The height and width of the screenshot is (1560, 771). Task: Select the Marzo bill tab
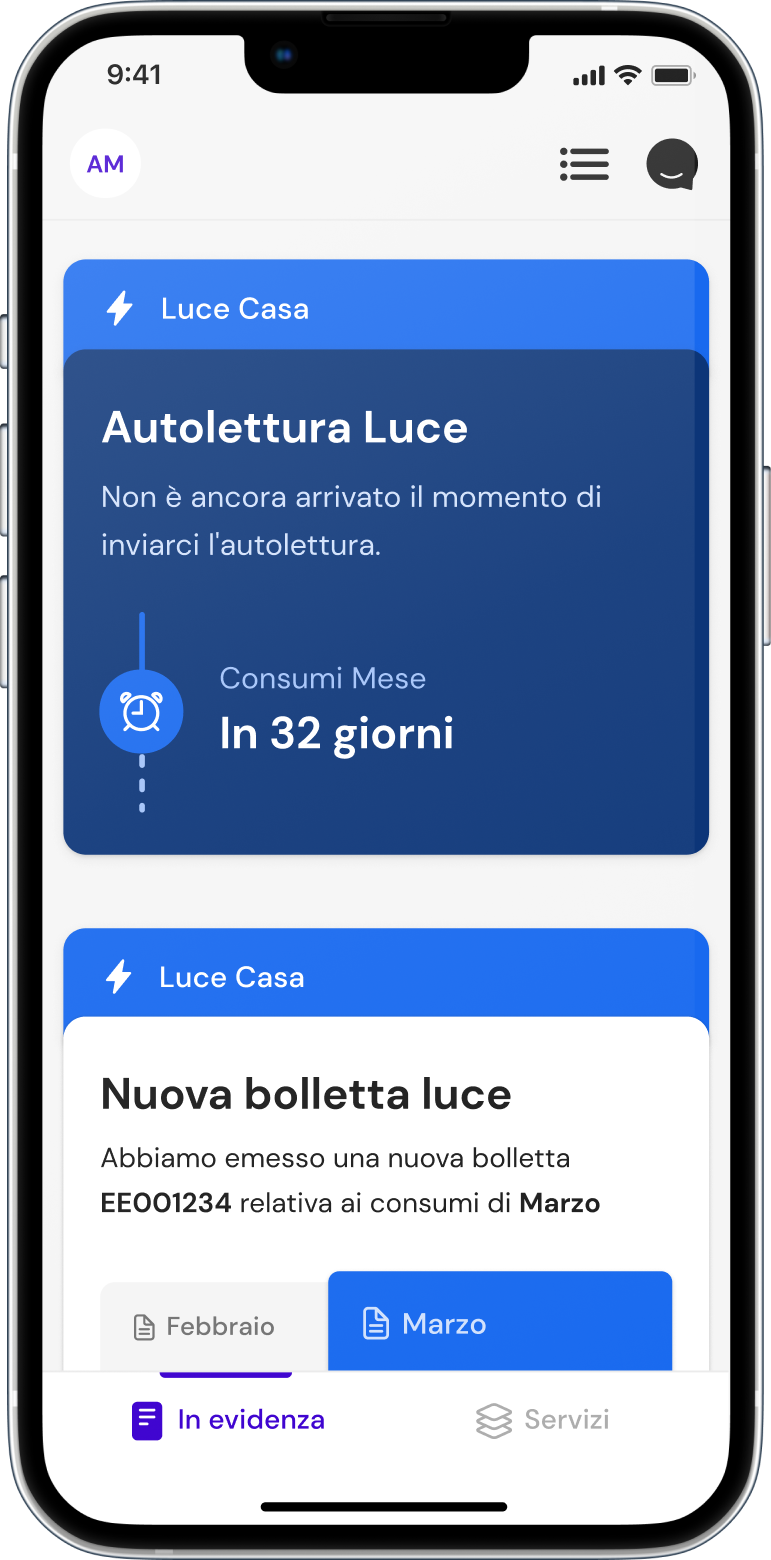(x=499, y=1323)
